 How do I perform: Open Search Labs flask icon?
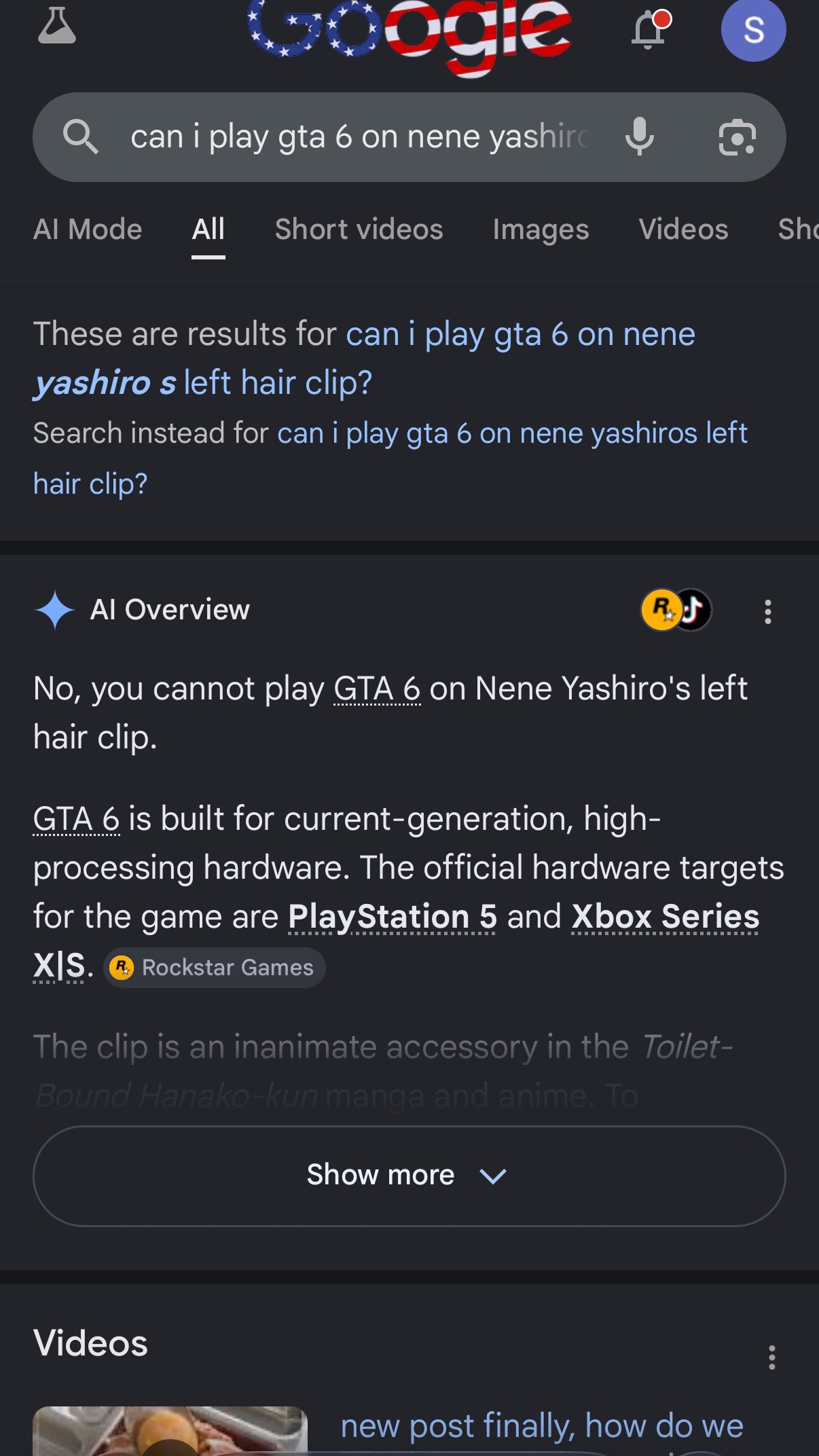pyautogui.click(x=57, y=26)
